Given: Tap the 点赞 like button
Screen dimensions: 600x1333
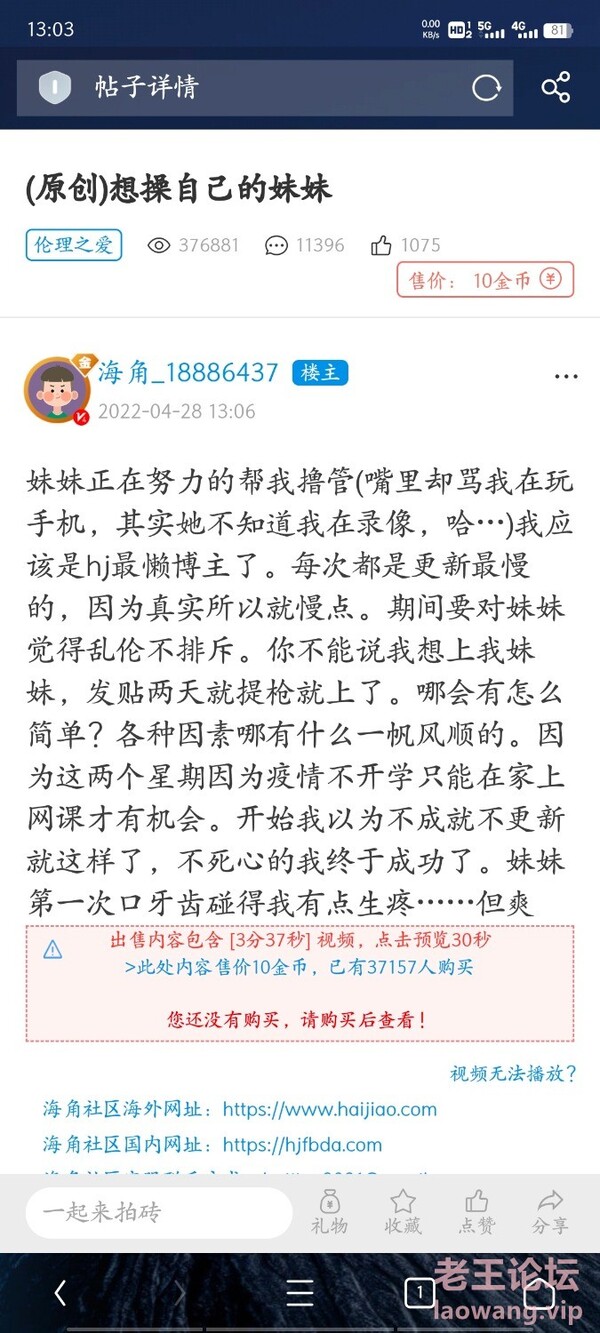Looking at the screenshot, I should point(477,1212).
